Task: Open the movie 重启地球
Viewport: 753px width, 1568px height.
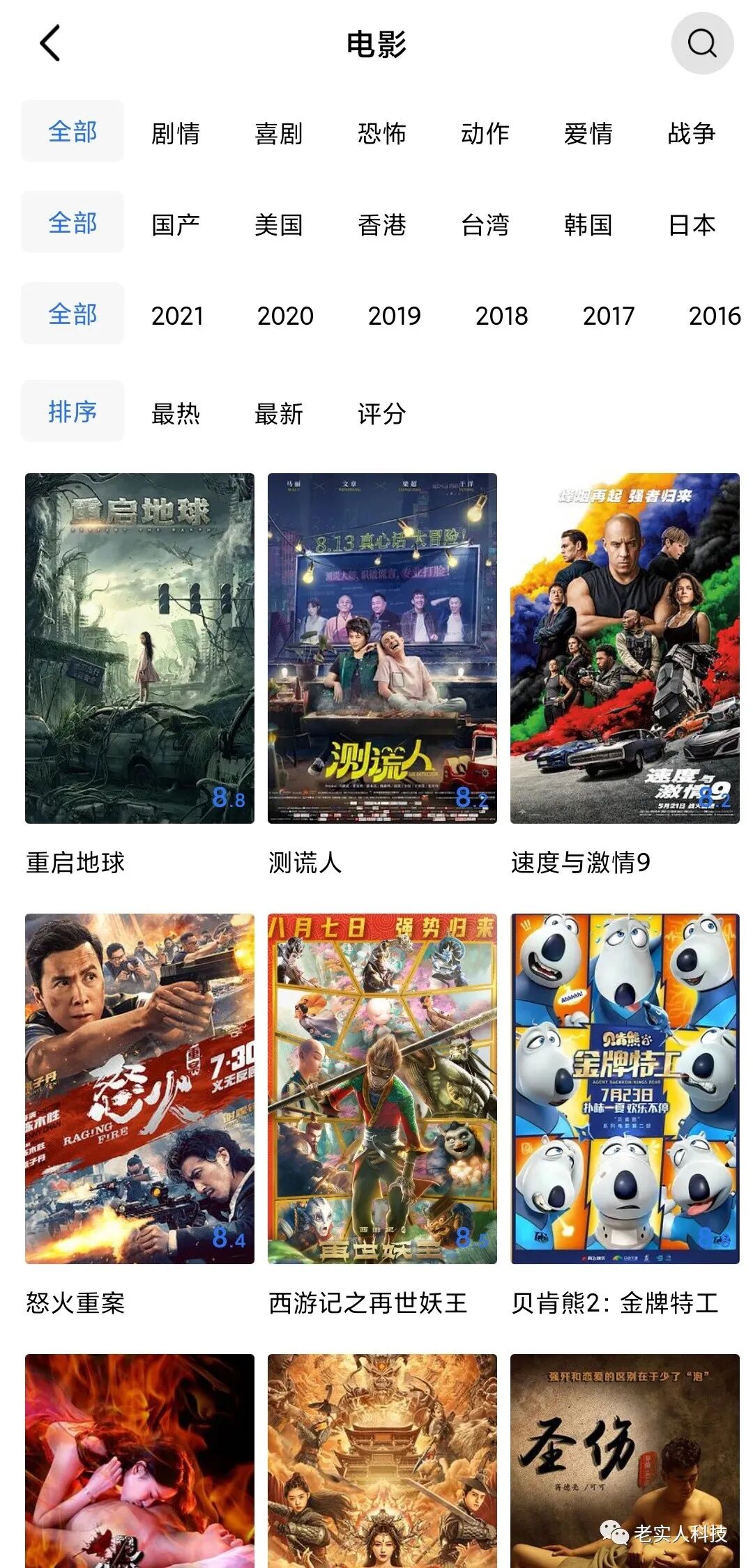Action: (139, 648)
